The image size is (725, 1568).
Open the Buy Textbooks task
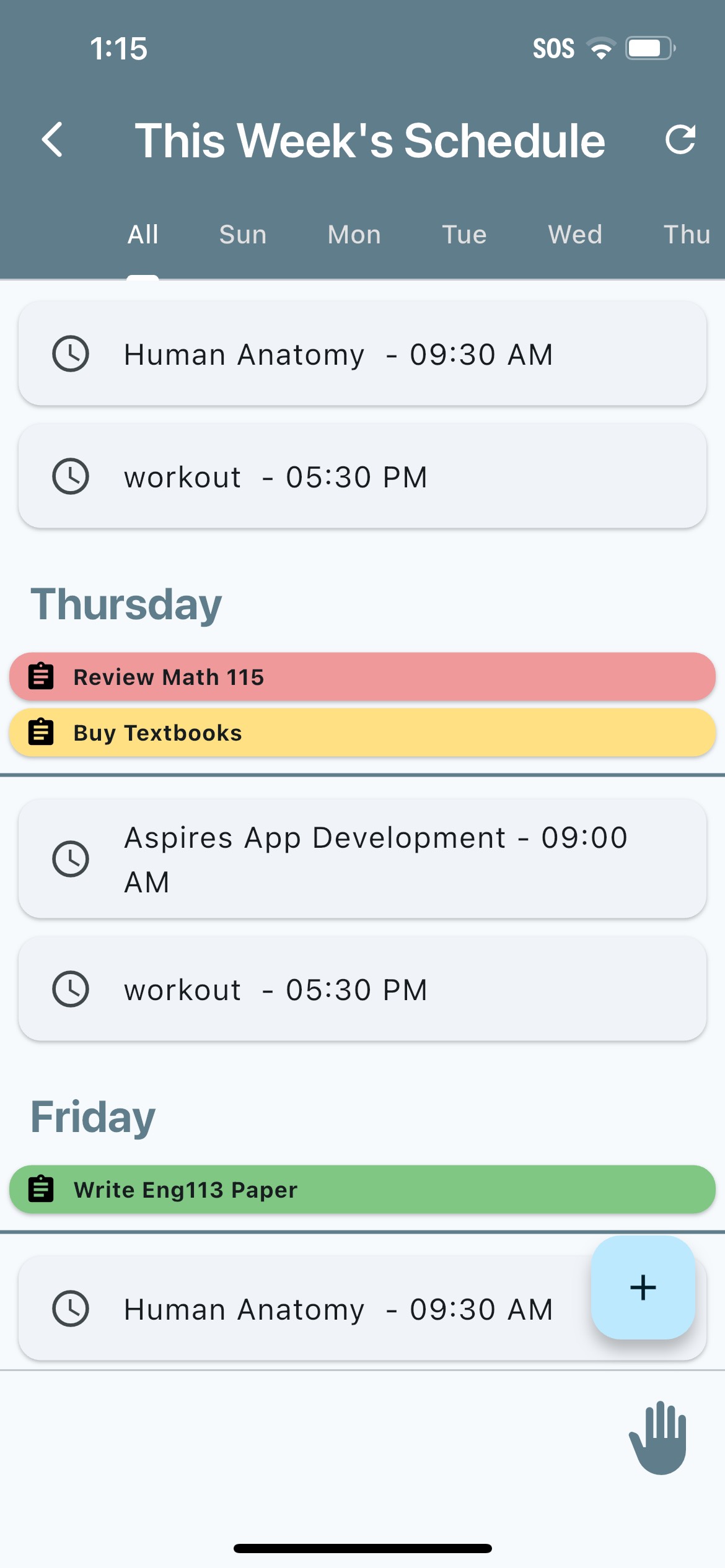point(362,733)
